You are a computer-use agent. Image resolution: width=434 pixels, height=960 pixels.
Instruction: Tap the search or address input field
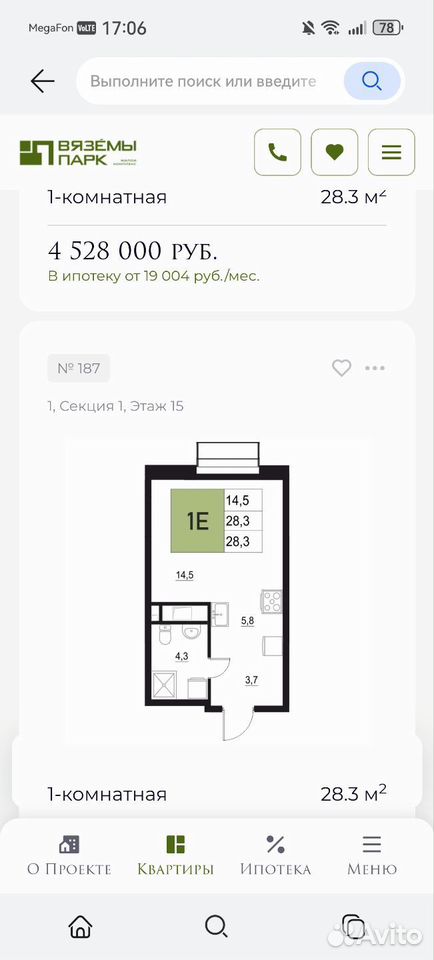tap(209, 81)
